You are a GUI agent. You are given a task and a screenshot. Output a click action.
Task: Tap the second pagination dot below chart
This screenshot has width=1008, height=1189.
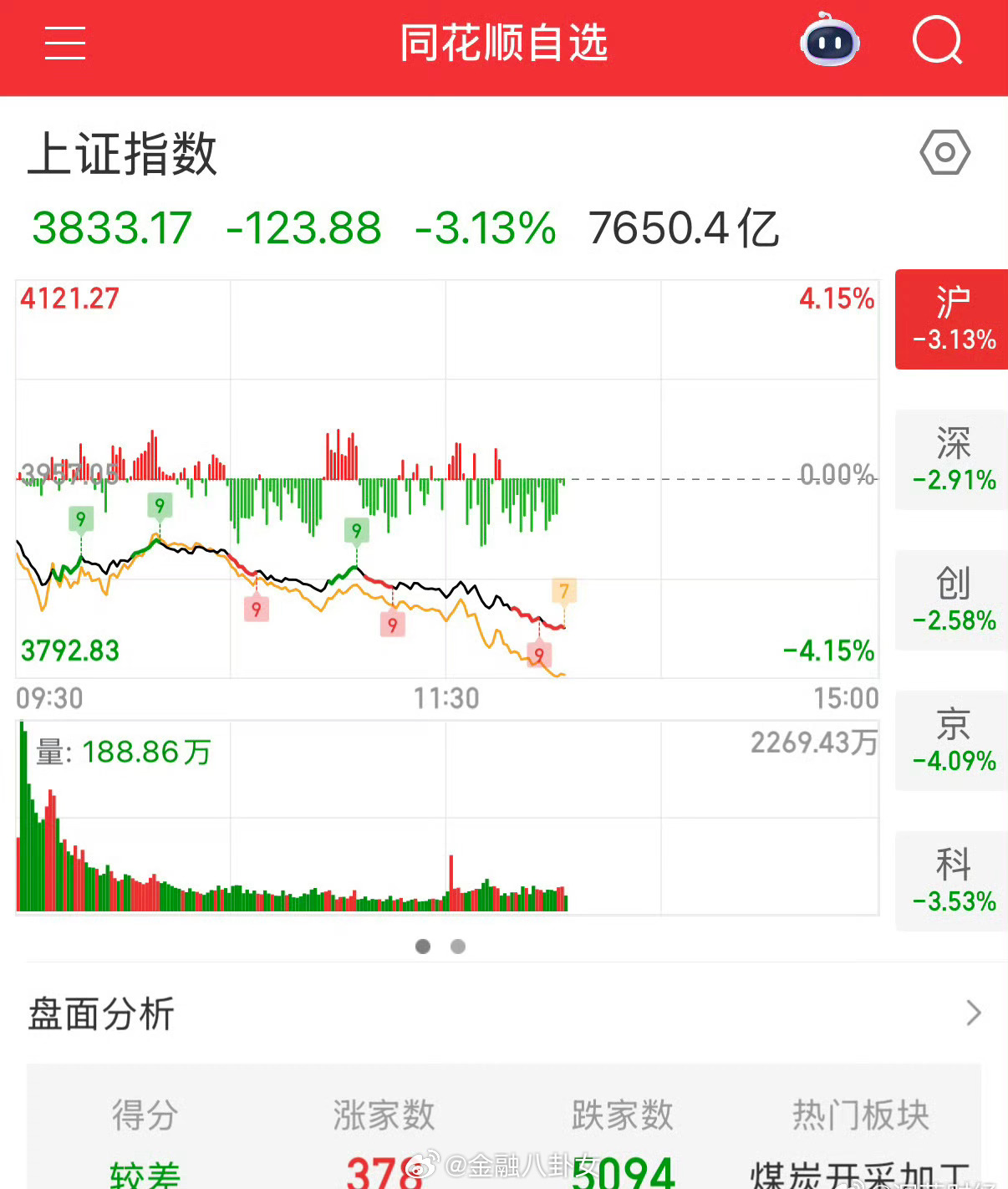(x=458, y=947)
